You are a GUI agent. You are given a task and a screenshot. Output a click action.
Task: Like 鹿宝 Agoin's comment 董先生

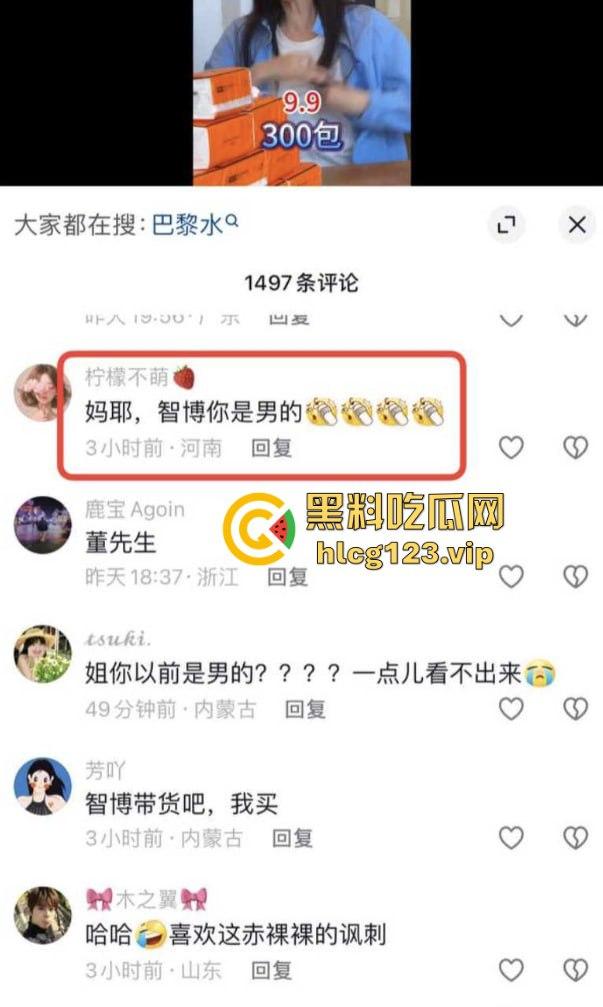point(511,576)
